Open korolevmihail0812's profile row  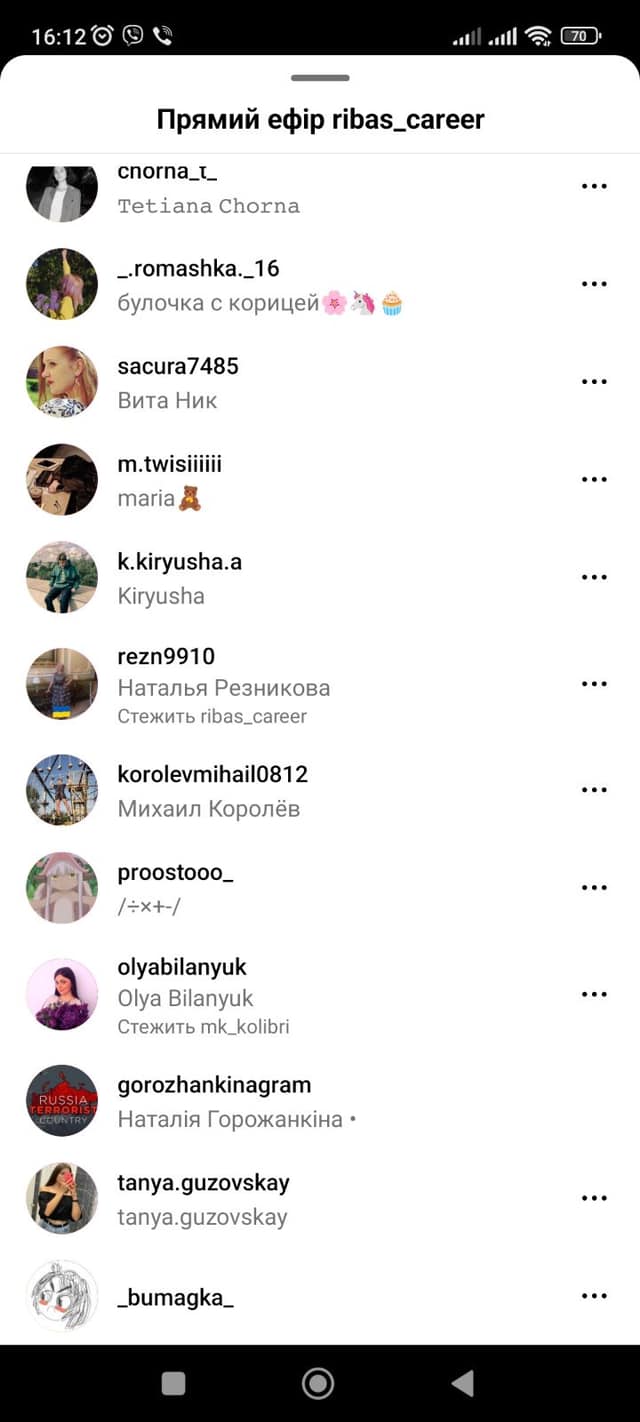(x=320, y=790)
